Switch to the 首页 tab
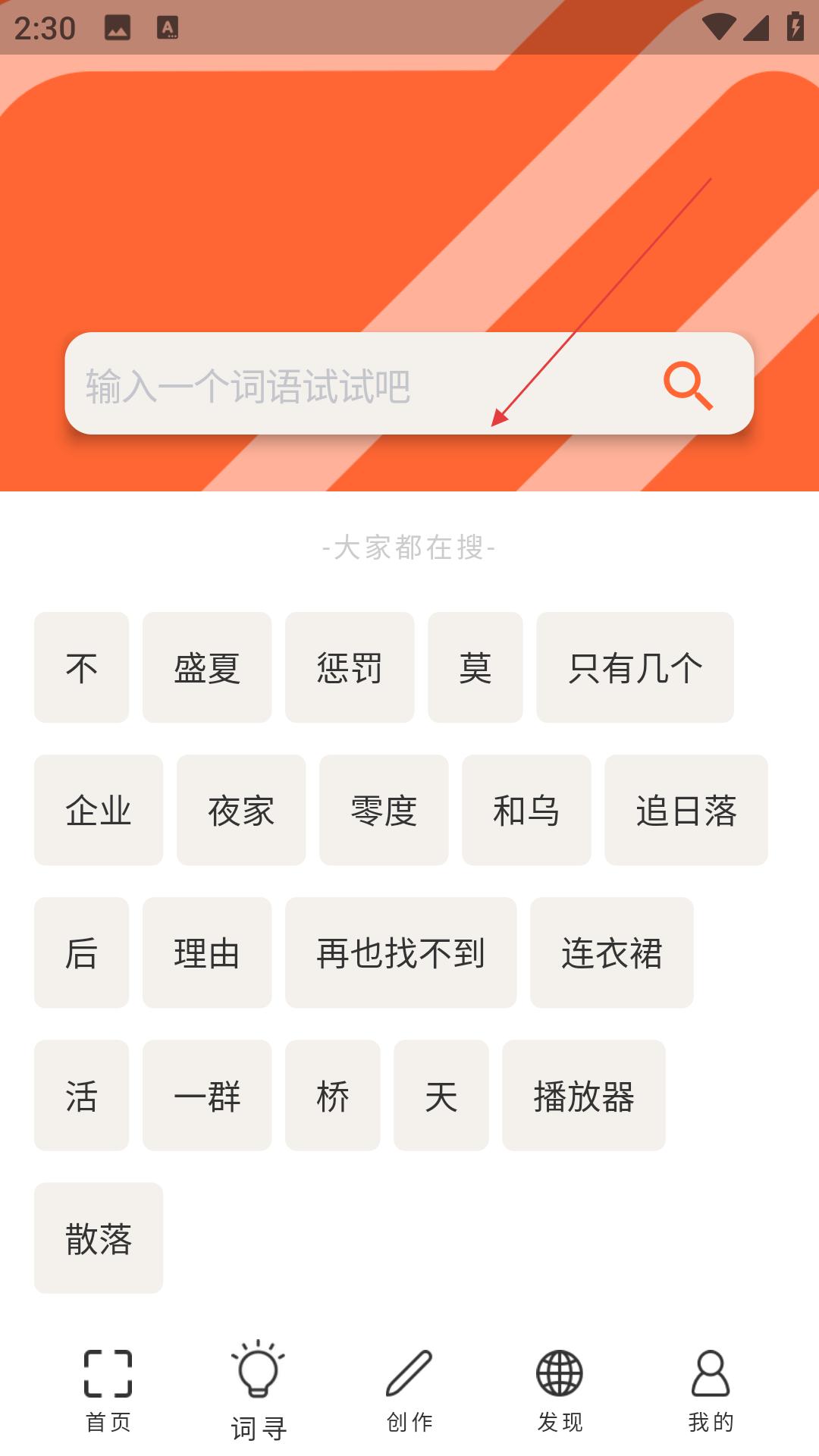 click(108, 1391)
